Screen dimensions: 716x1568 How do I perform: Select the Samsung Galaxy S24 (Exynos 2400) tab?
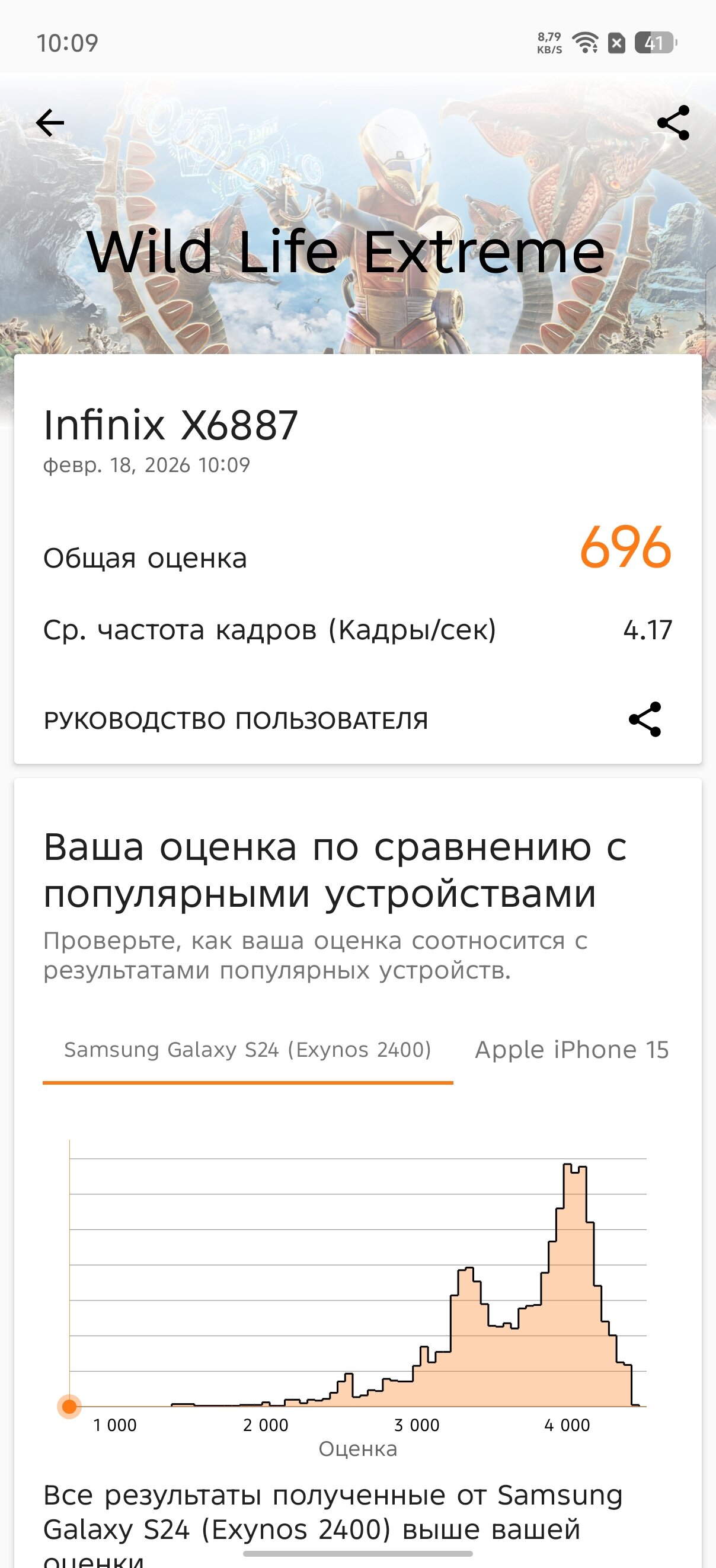(x=248, y=1050)
